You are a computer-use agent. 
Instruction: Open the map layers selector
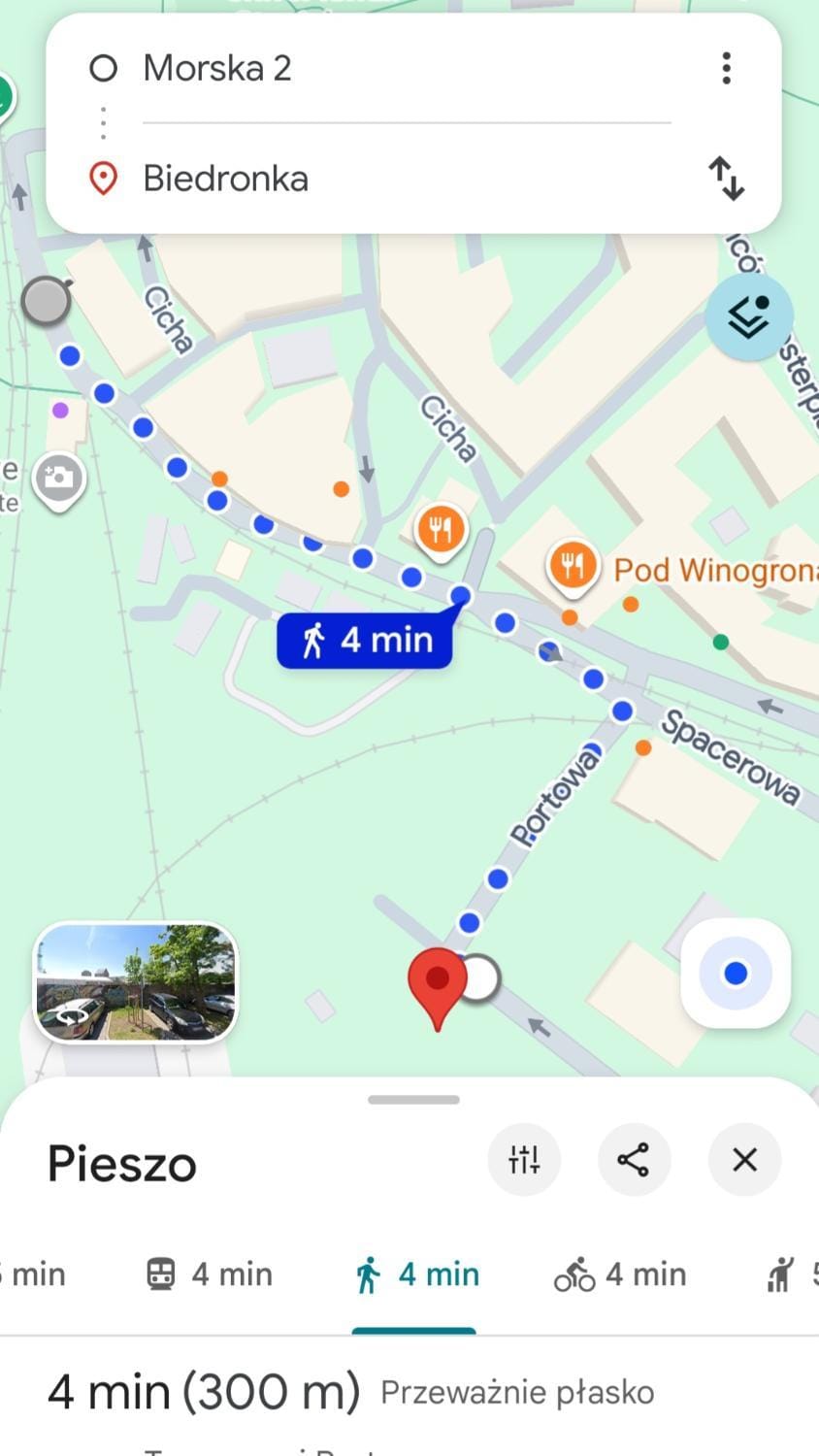tap(747, 316)
